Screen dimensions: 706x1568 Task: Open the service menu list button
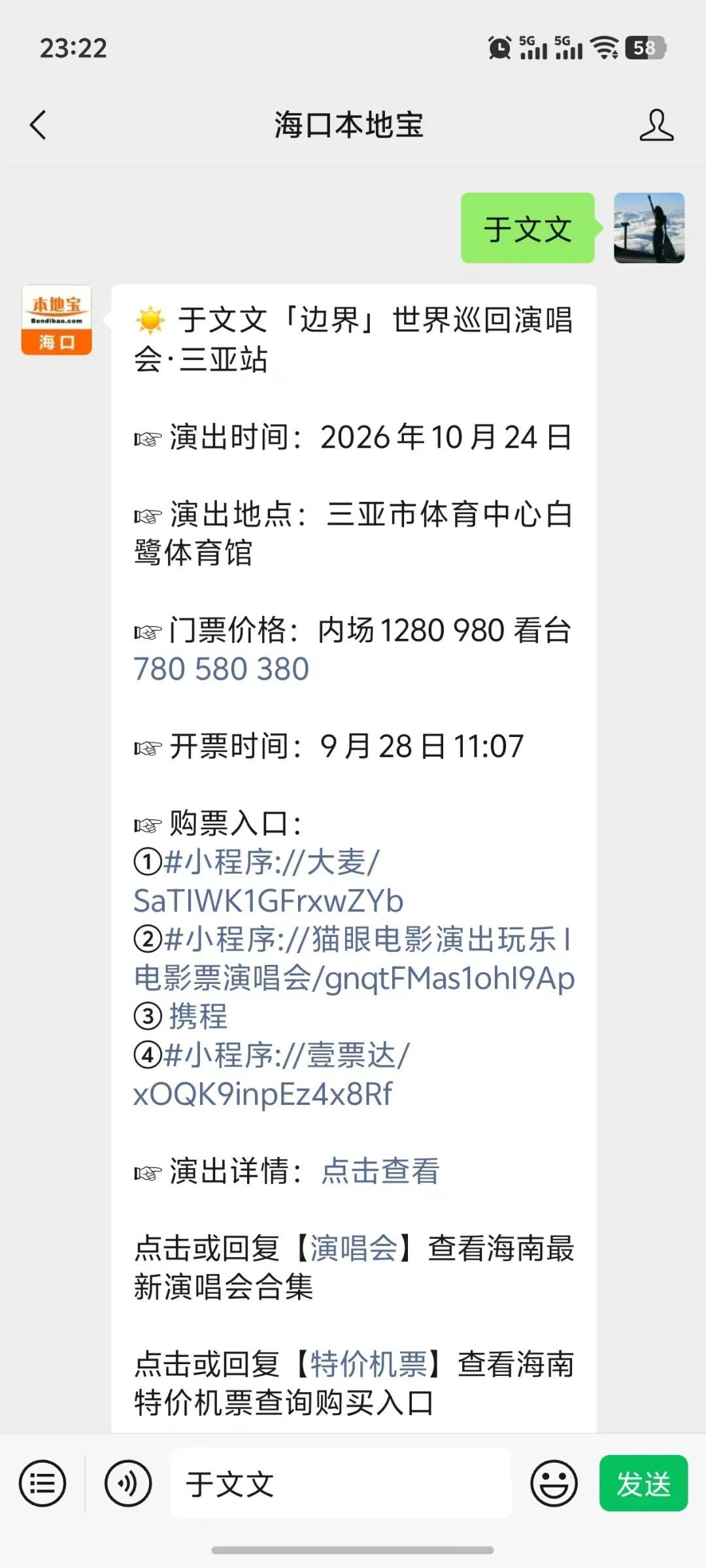[x=42, y=1484]
